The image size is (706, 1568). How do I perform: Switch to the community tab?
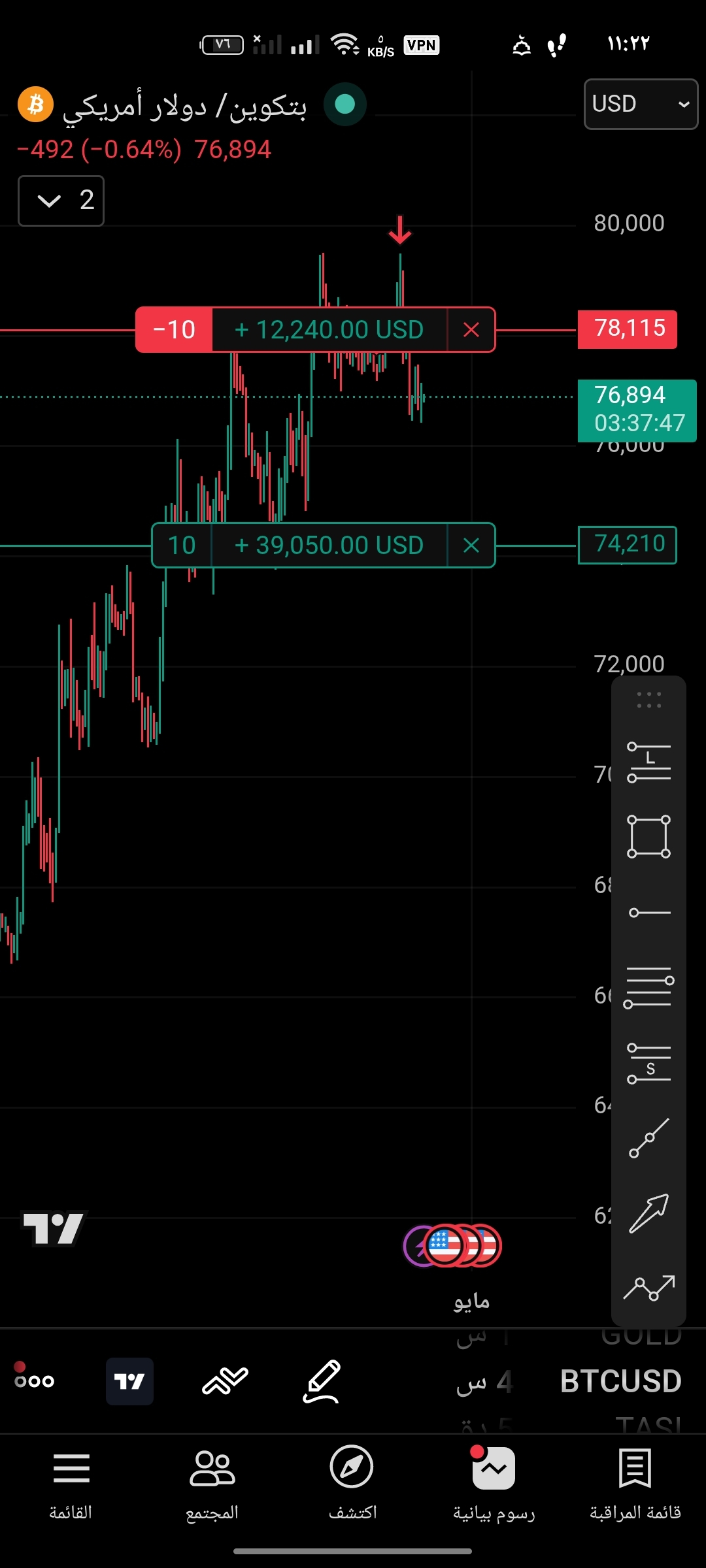coord(212,1483)
